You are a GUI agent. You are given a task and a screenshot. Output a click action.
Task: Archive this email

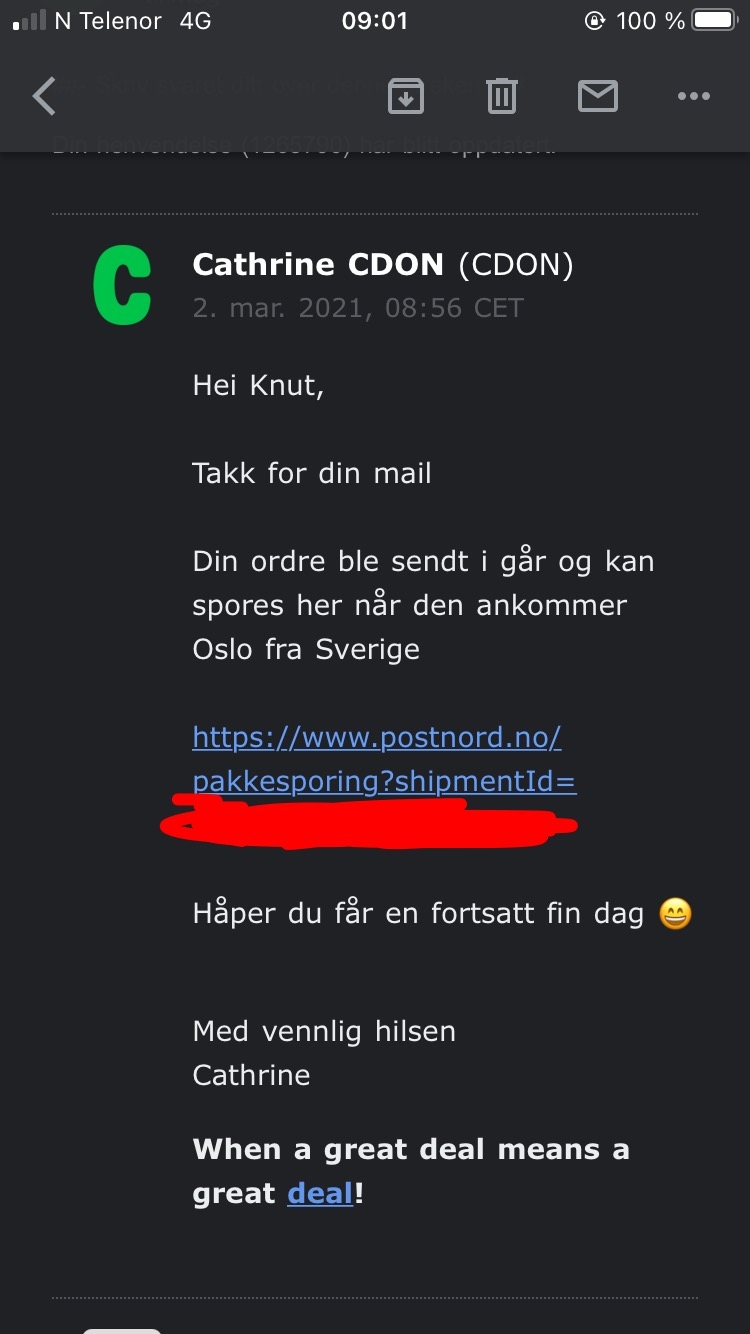[x=406, y=97]
